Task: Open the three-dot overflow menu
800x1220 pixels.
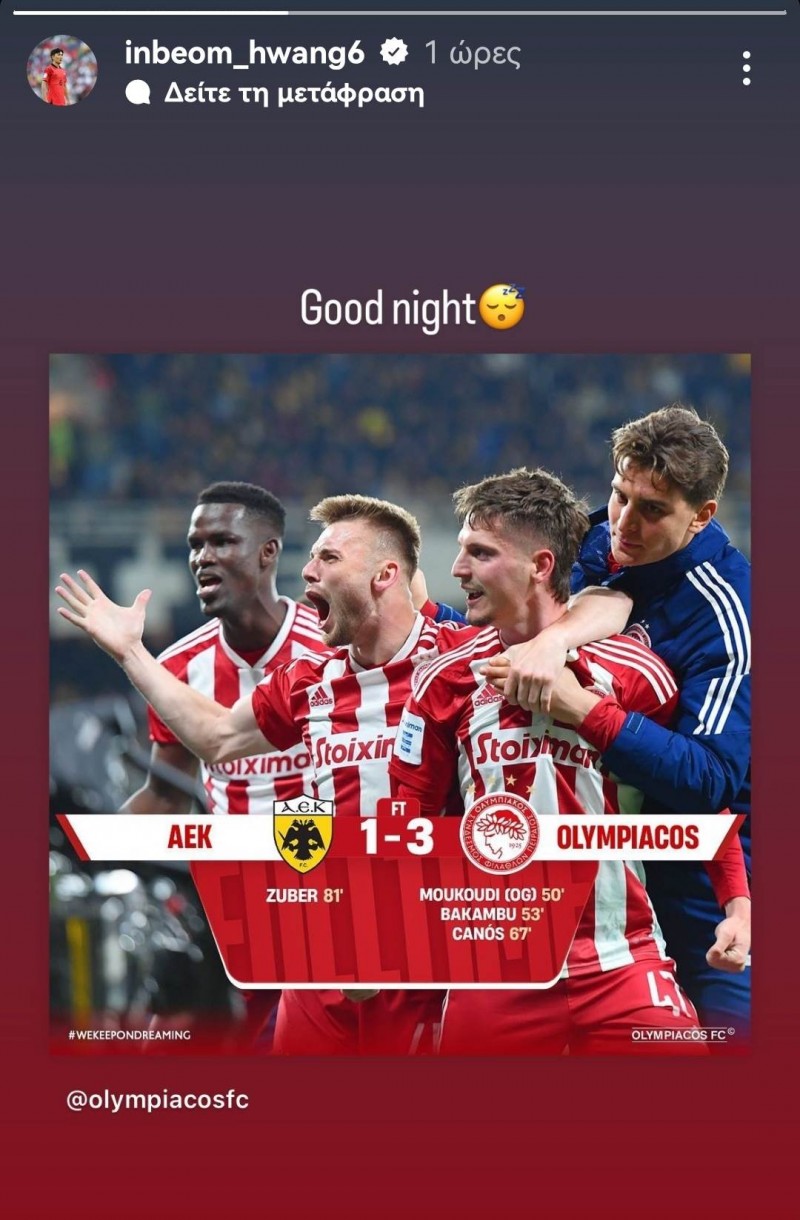Action: click(746, 68)
